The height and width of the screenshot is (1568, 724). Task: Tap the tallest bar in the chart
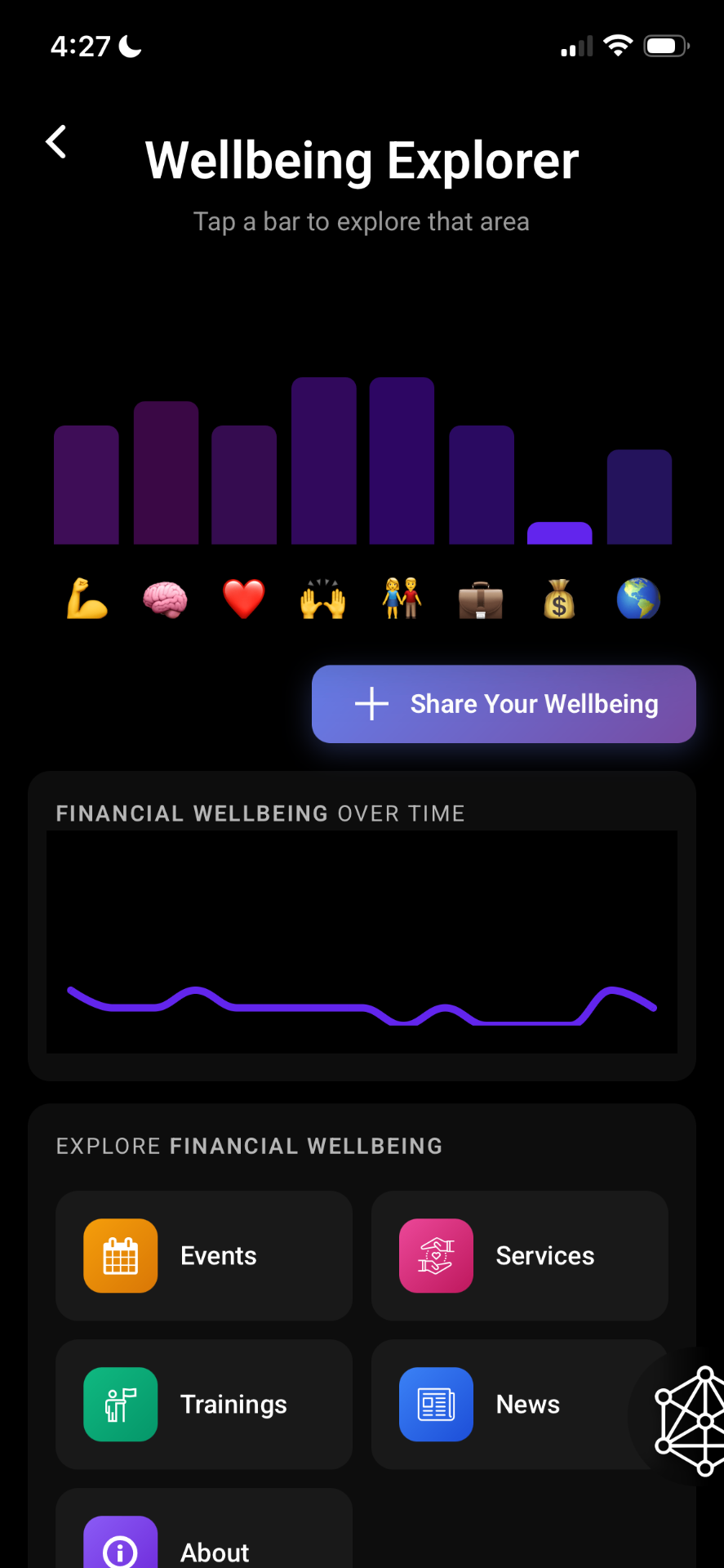coord(323,457)
